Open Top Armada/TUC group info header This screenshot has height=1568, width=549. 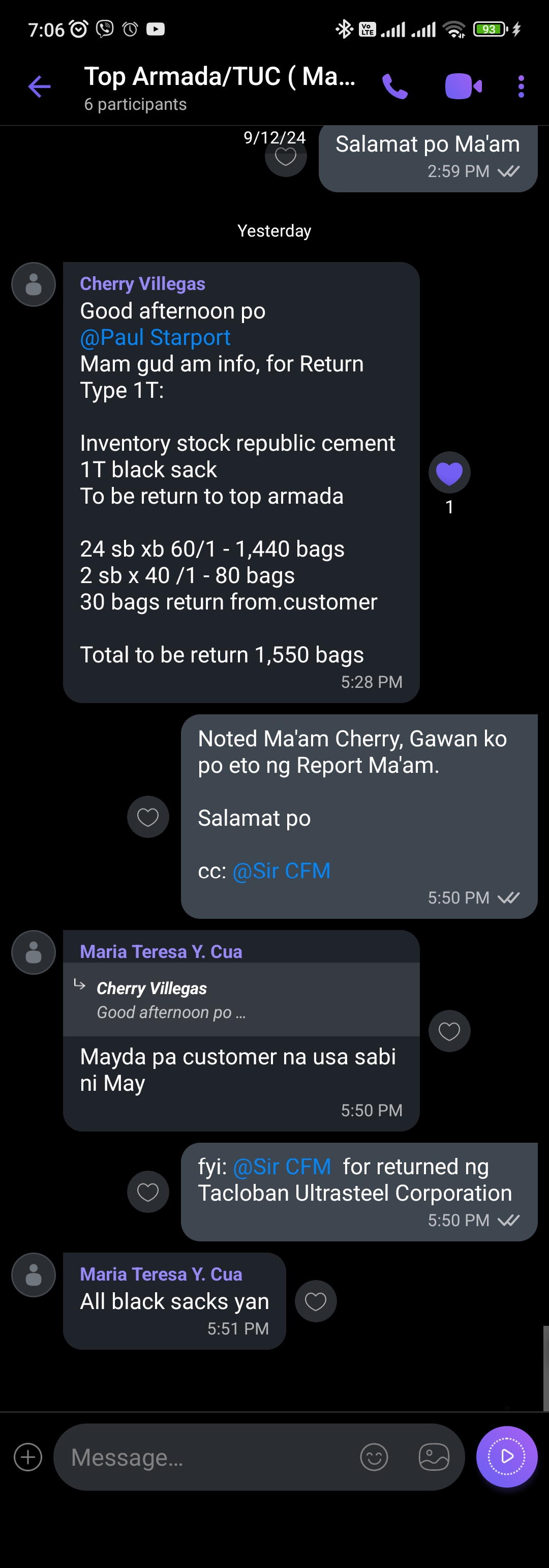click(219, 87)
